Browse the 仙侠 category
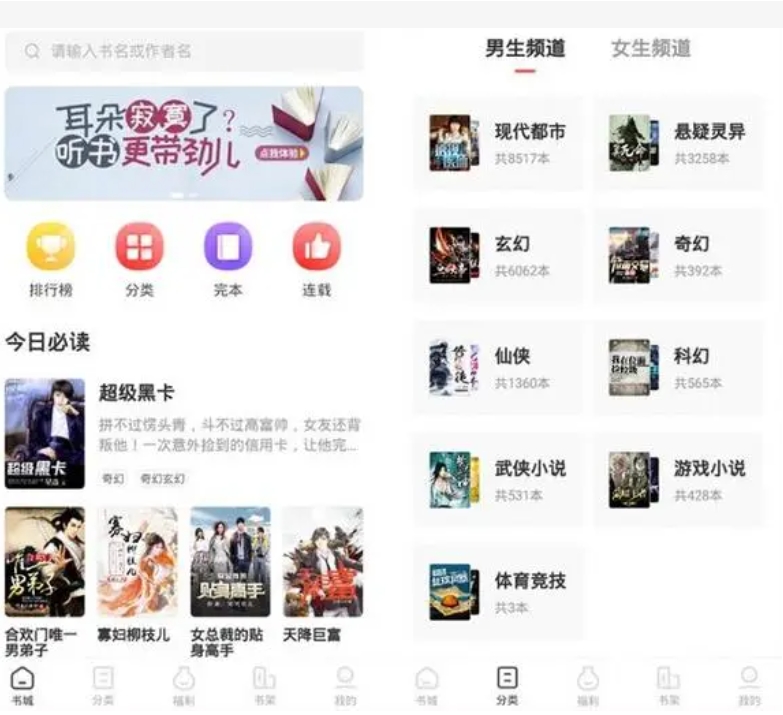 pyautogui.click(x=498, y=367)
